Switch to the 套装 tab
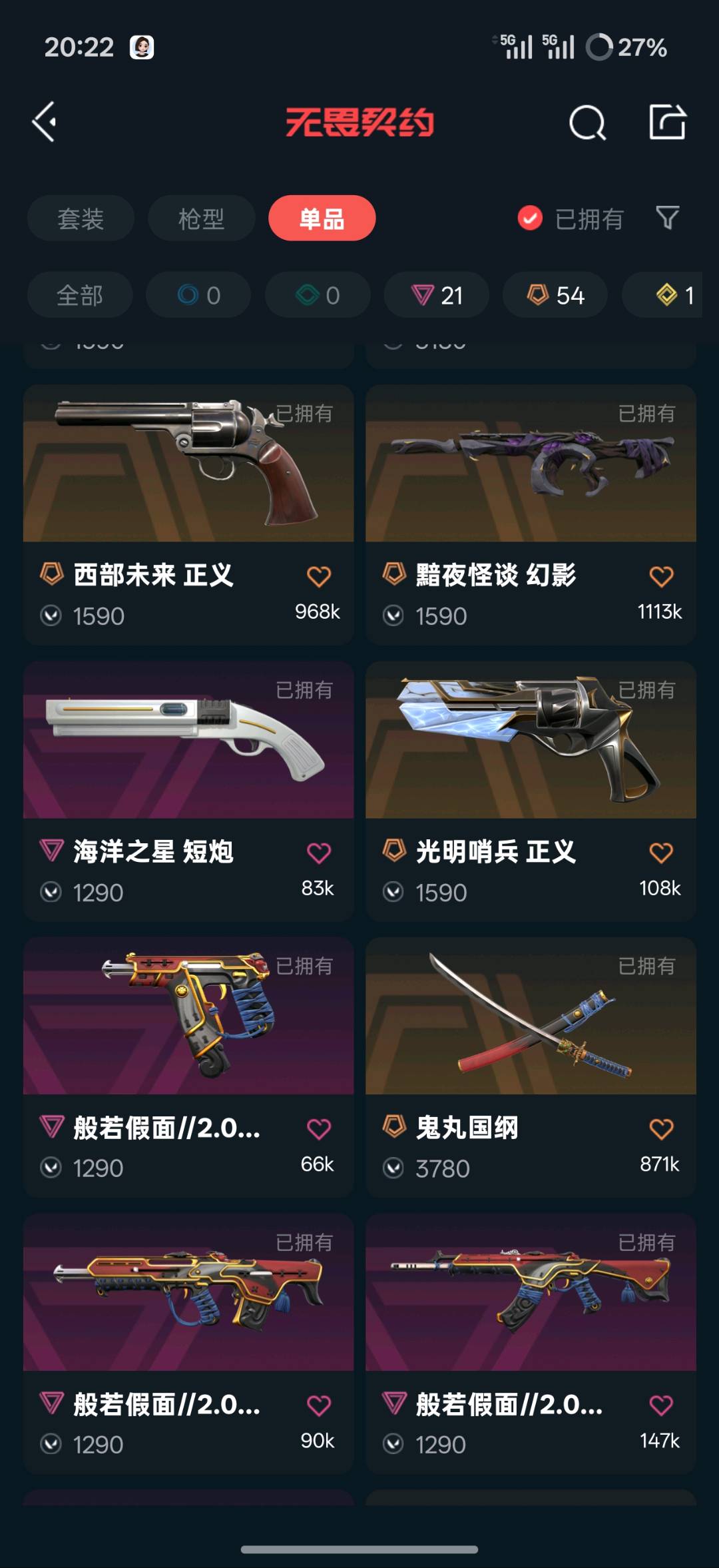This screenshot has width=719, height=1568. (81, 218)
